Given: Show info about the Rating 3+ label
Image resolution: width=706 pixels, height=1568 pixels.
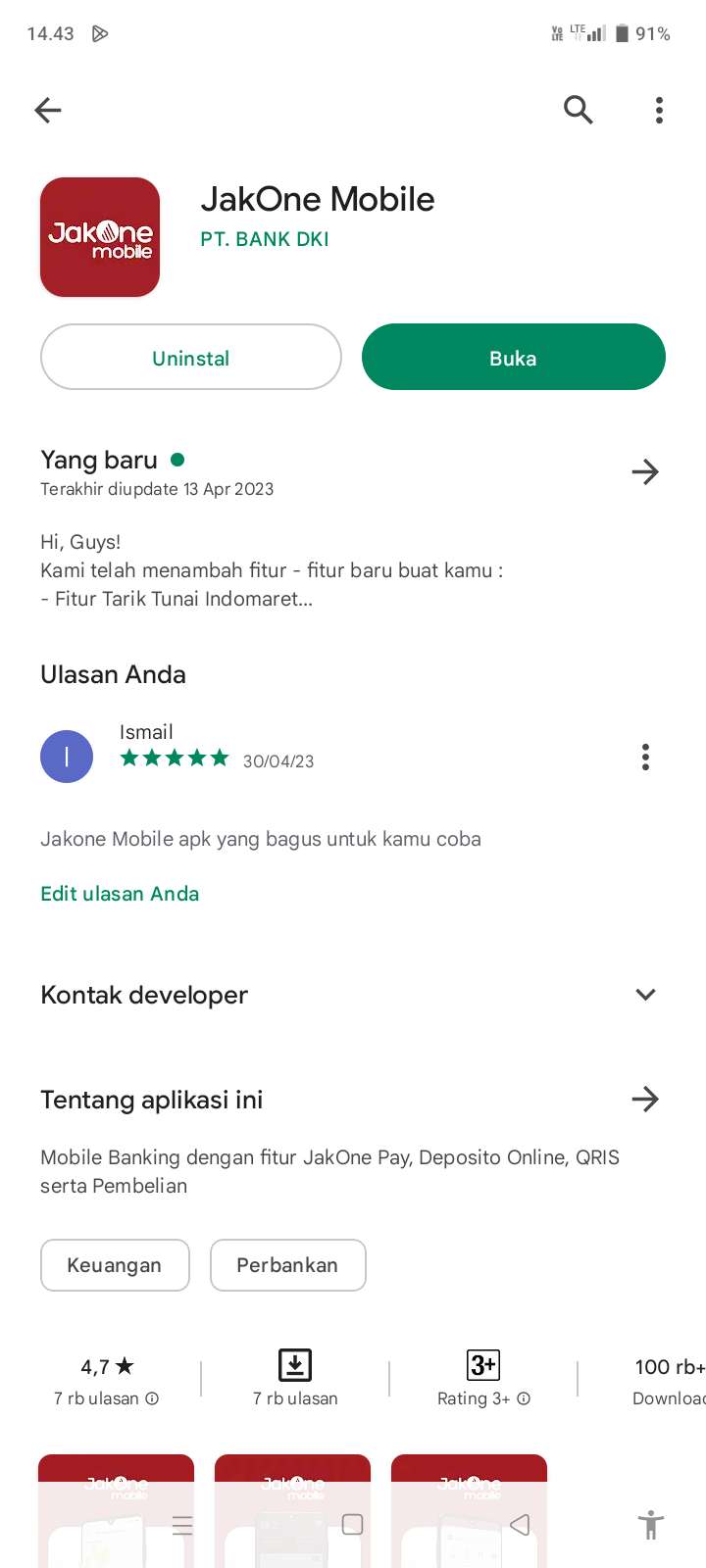Looking at the screenshot, I should (x=524, y=1398).
